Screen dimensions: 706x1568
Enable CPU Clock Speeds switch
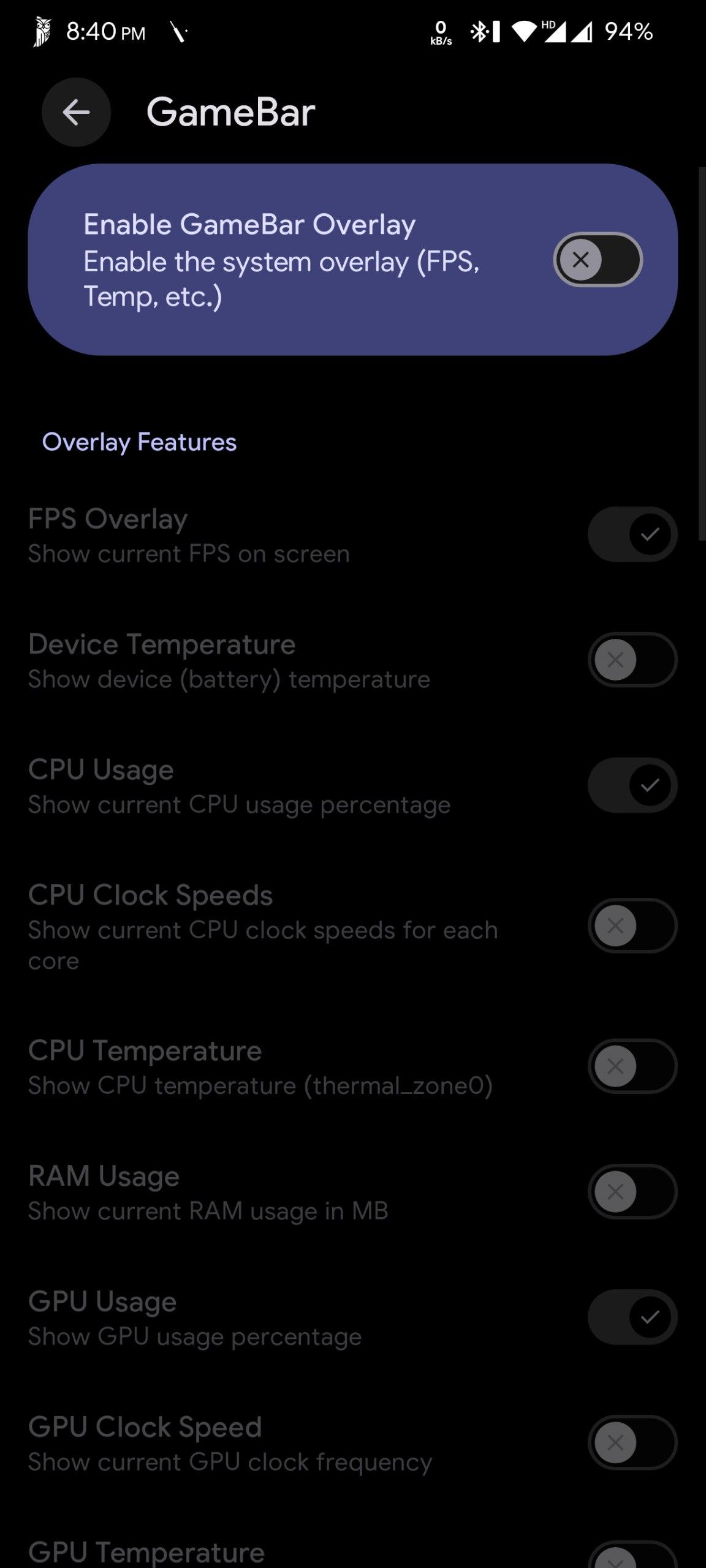click(x=632, y=925)
